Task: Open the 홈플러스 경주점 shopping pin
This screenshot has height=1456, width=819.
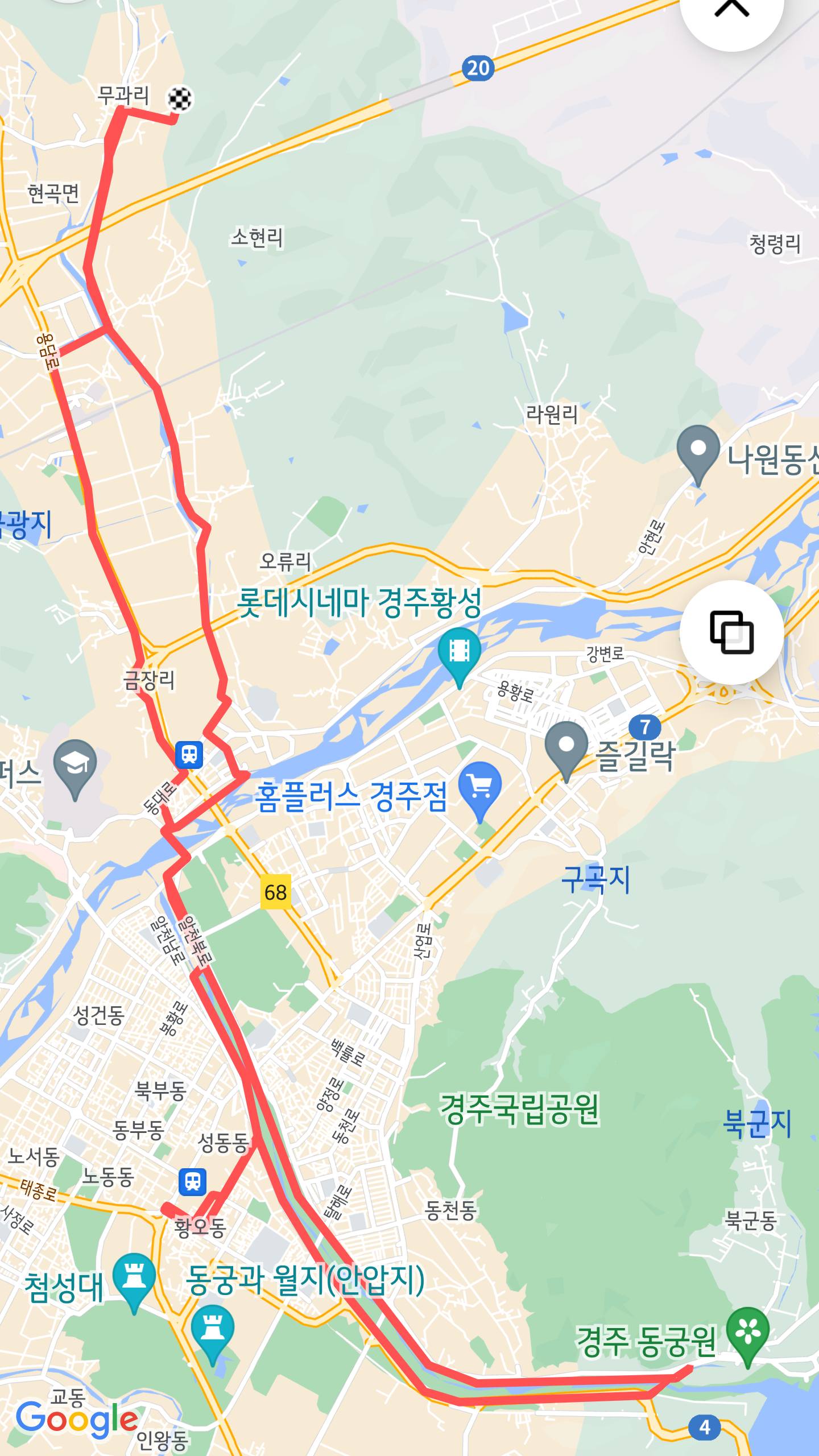Action: pos(481,786)
